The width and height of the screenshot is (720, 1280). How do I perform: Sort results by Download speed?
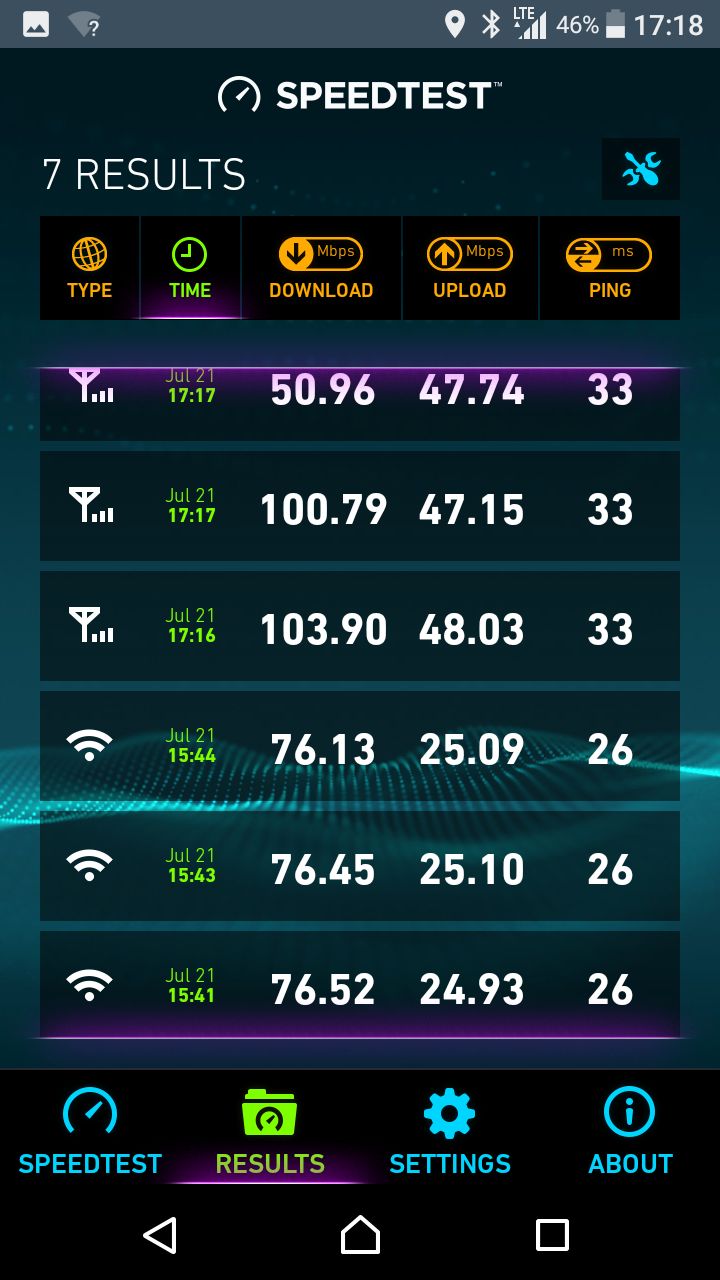coord(321,269)
